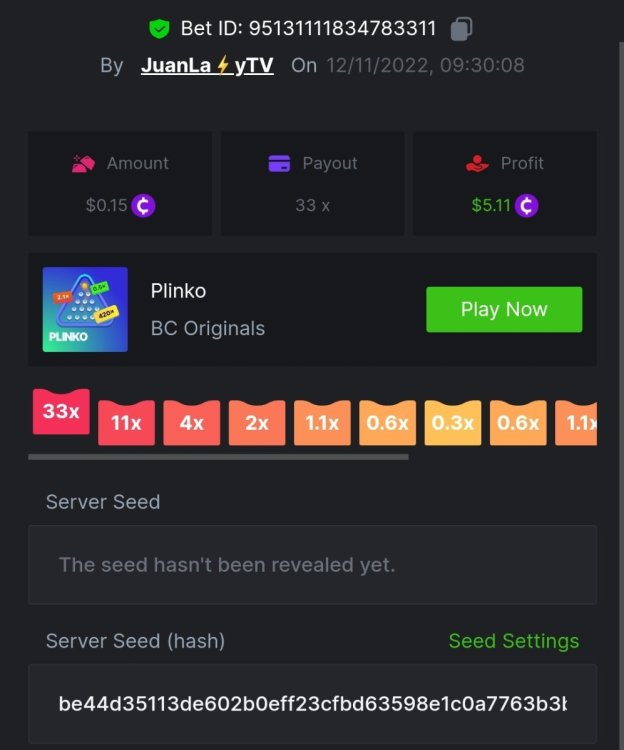Screen dimensions: 624x750
Task: Open the Plinko game thumbnail
Action: point(85,309)
